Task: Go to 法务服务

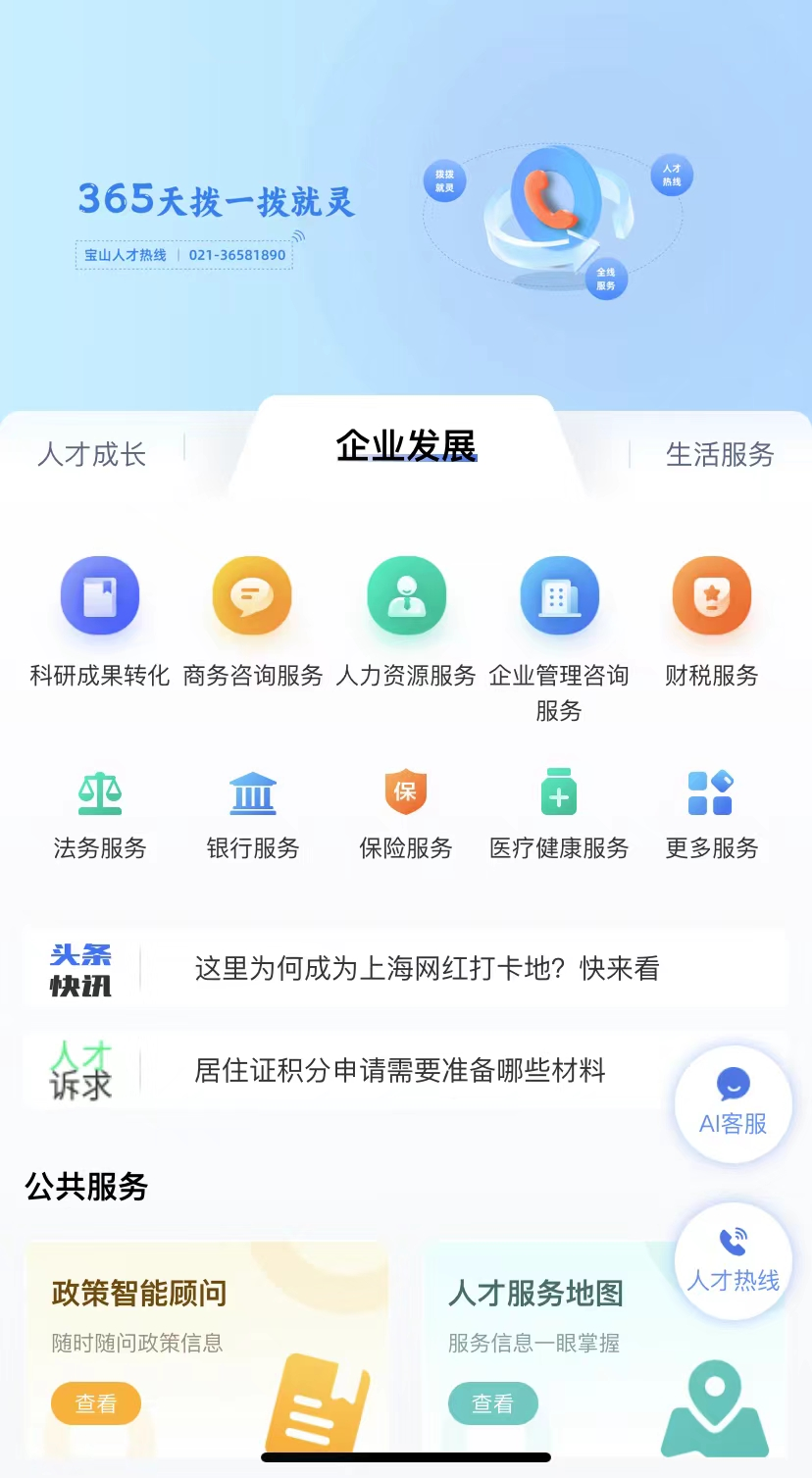Action: pos(100,815)
